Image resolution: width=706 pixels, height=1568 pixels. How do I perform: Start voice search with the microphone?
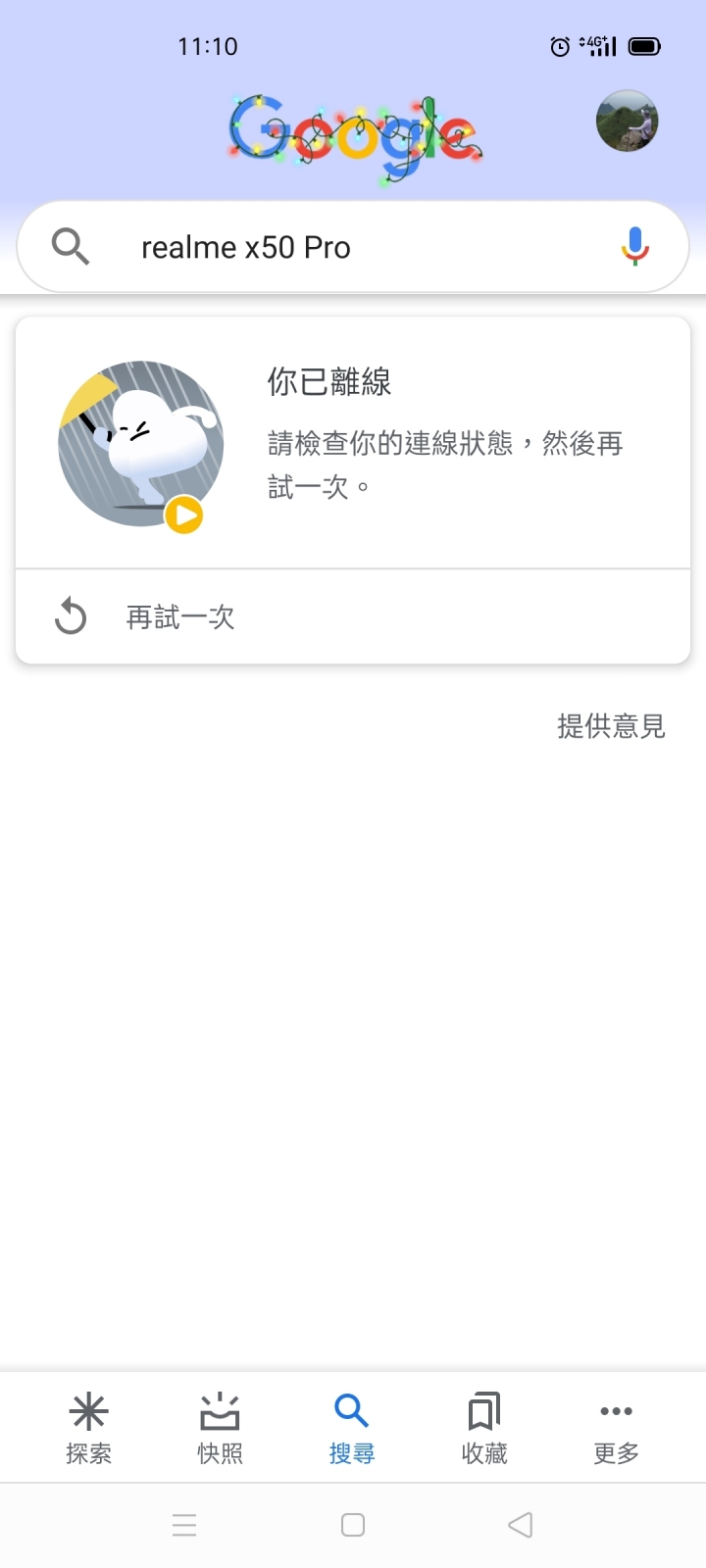pyautogui.click(x=635, y=247)
